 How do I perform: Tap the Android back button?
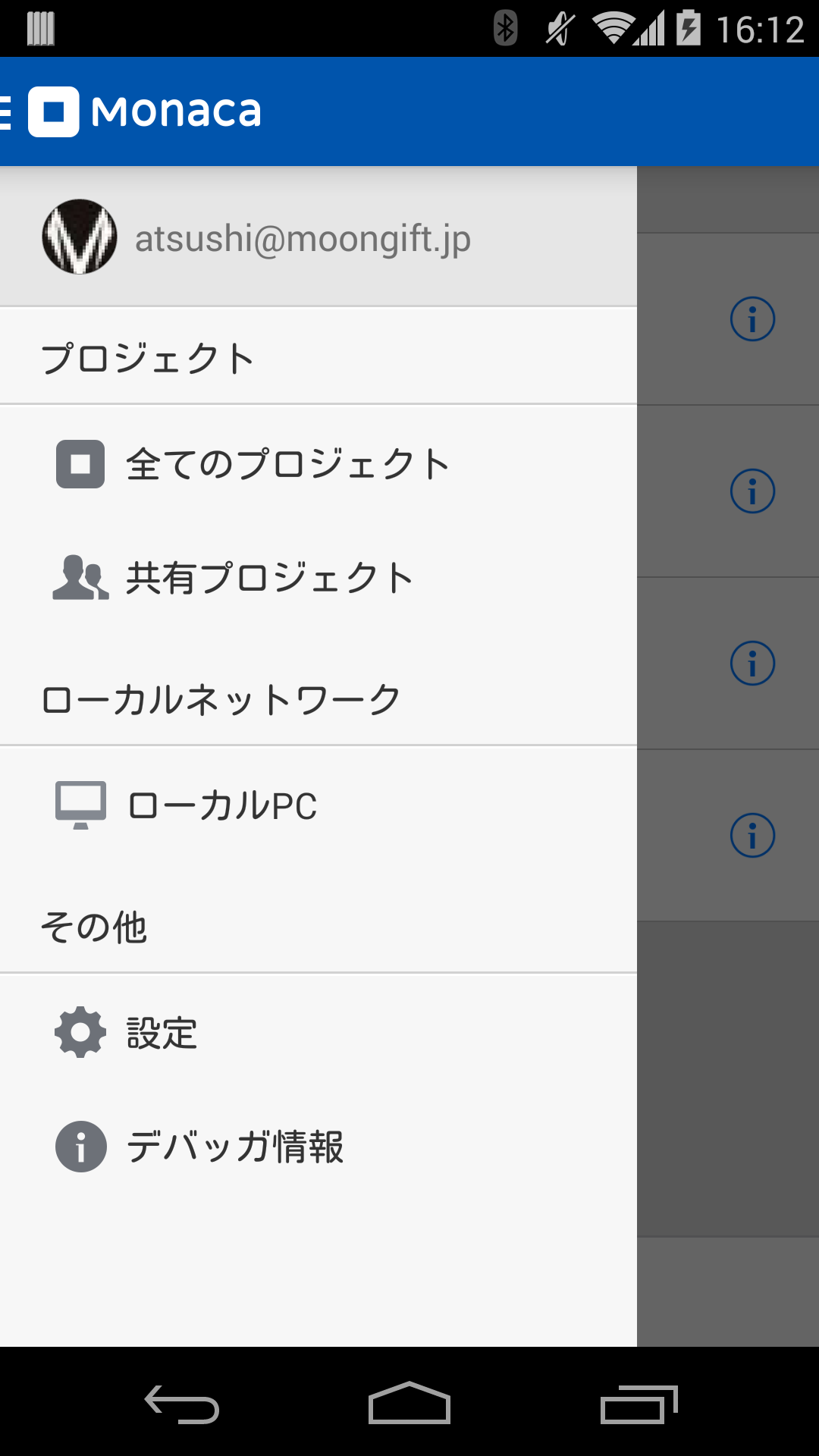coord(182,1404)
